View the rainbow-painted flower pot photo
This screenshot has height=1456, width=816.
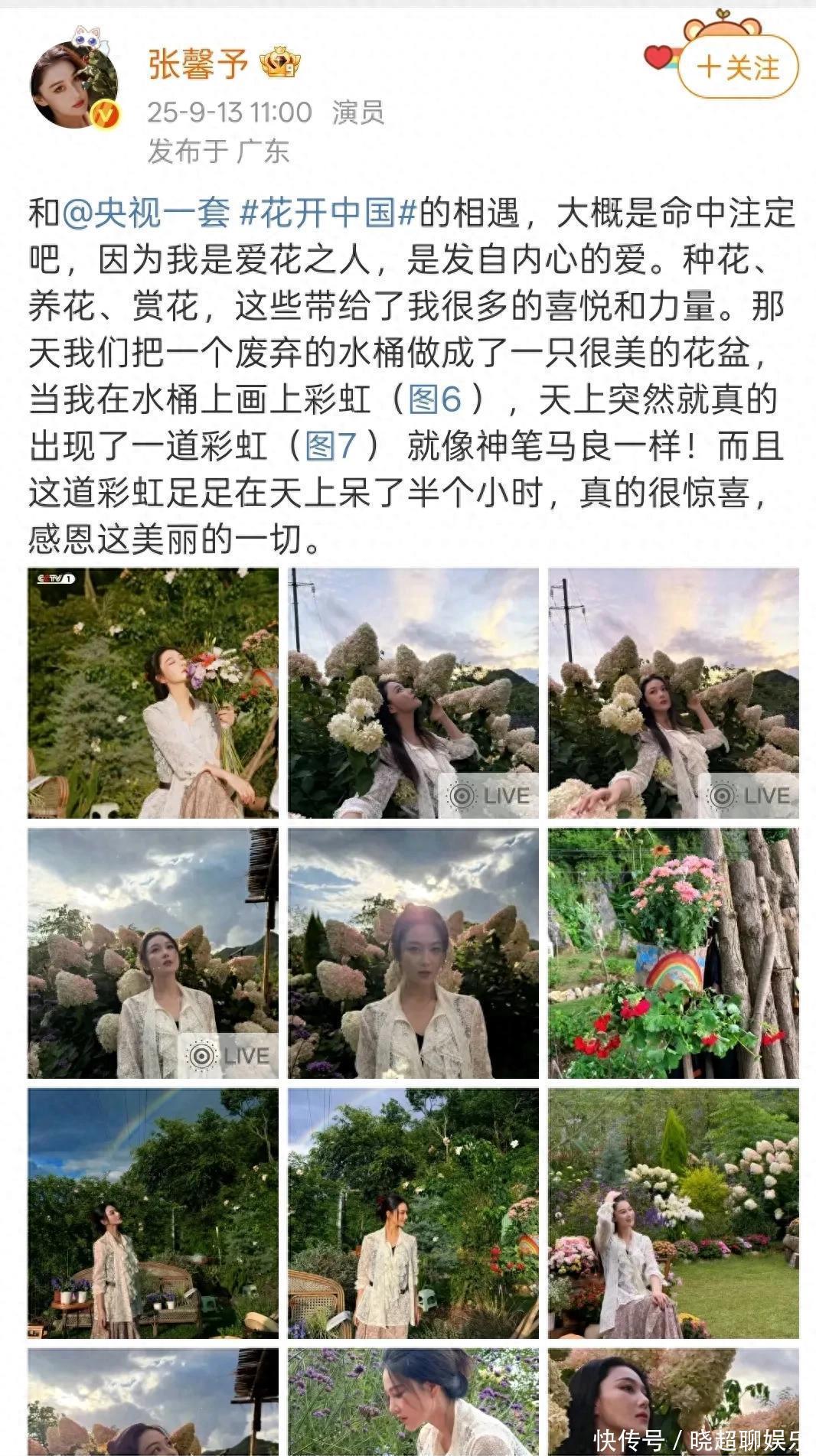(673, 953)
